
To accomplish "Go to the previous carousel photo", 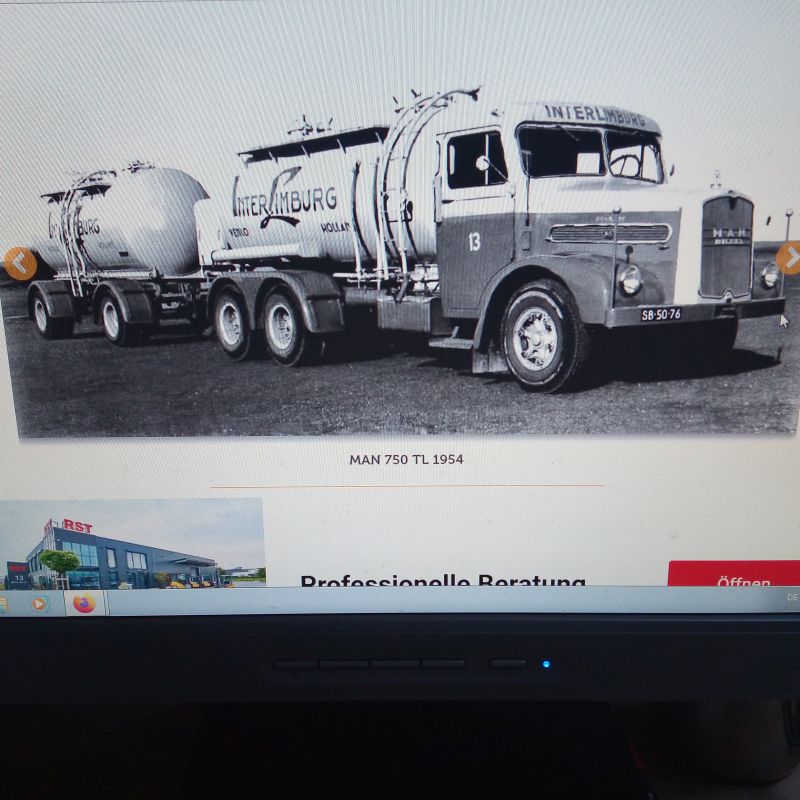I will coord(20,264).
